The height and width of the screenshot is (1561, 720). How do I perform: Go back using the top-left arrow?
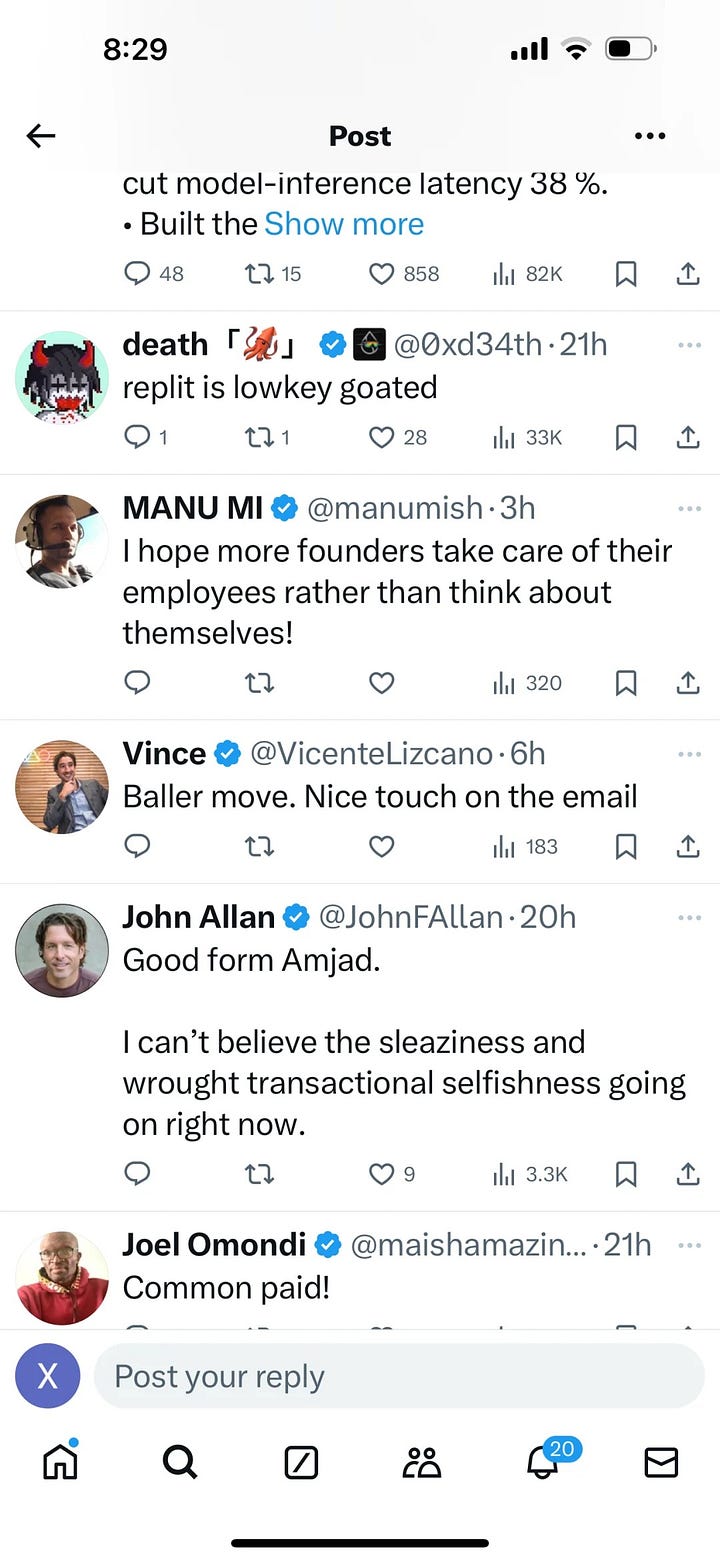41,136
